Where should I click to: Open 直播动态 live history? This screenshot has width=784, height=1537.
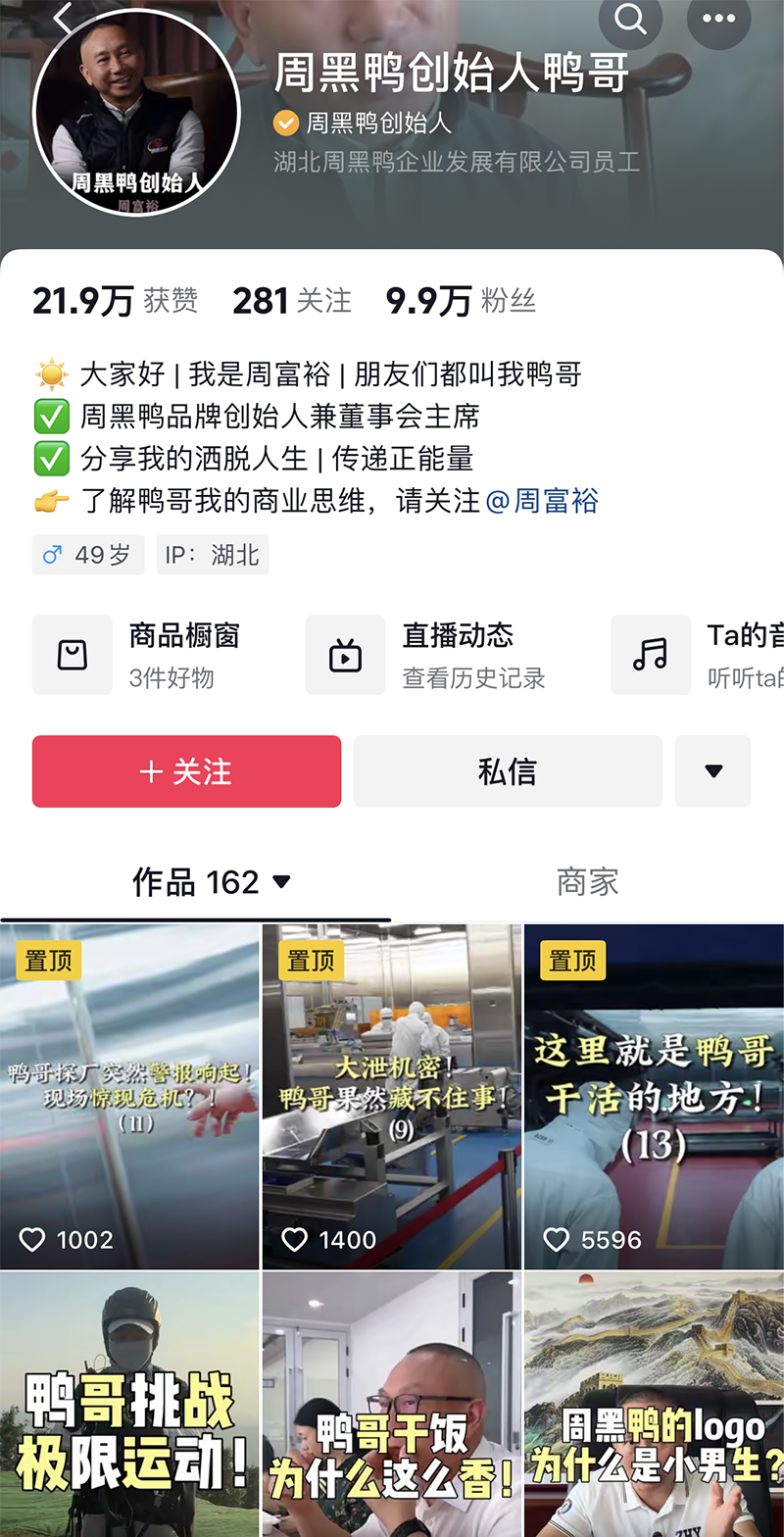(426, 655)
